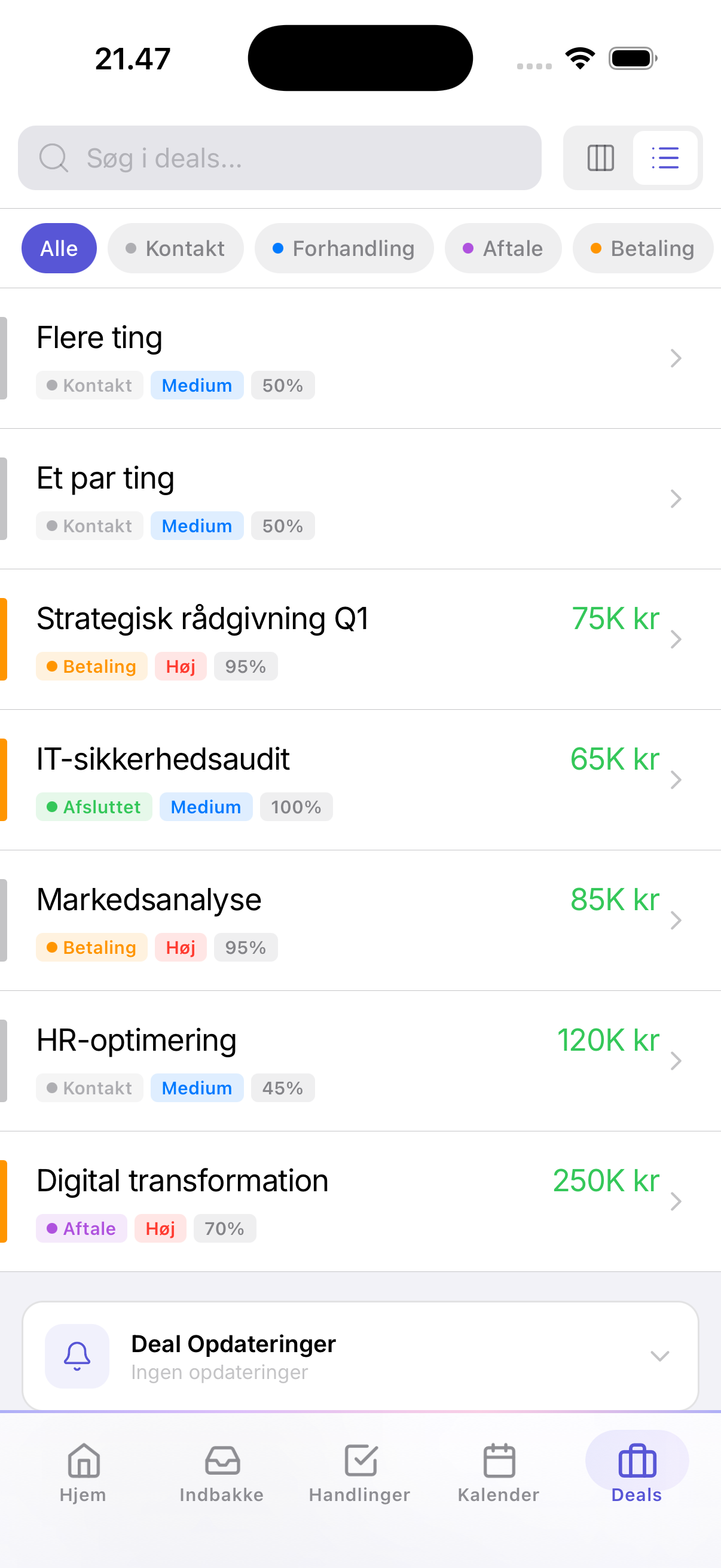Enable the Forhandling filter chip

coord(344,248)
